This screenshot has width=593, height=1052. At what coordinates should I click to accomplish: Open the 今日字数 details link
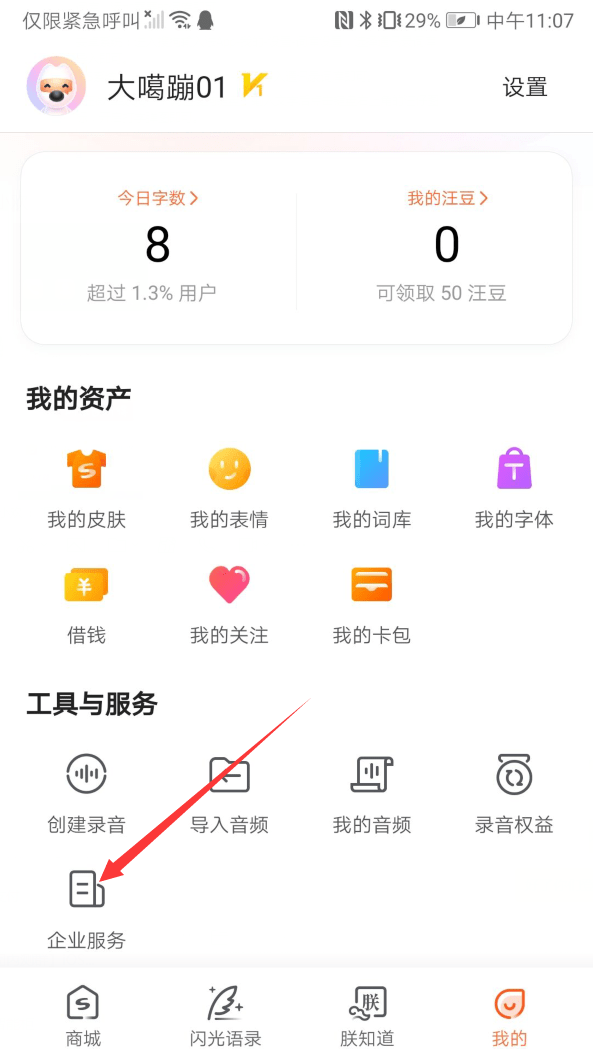pyautogui.click(x=158, y=198)
